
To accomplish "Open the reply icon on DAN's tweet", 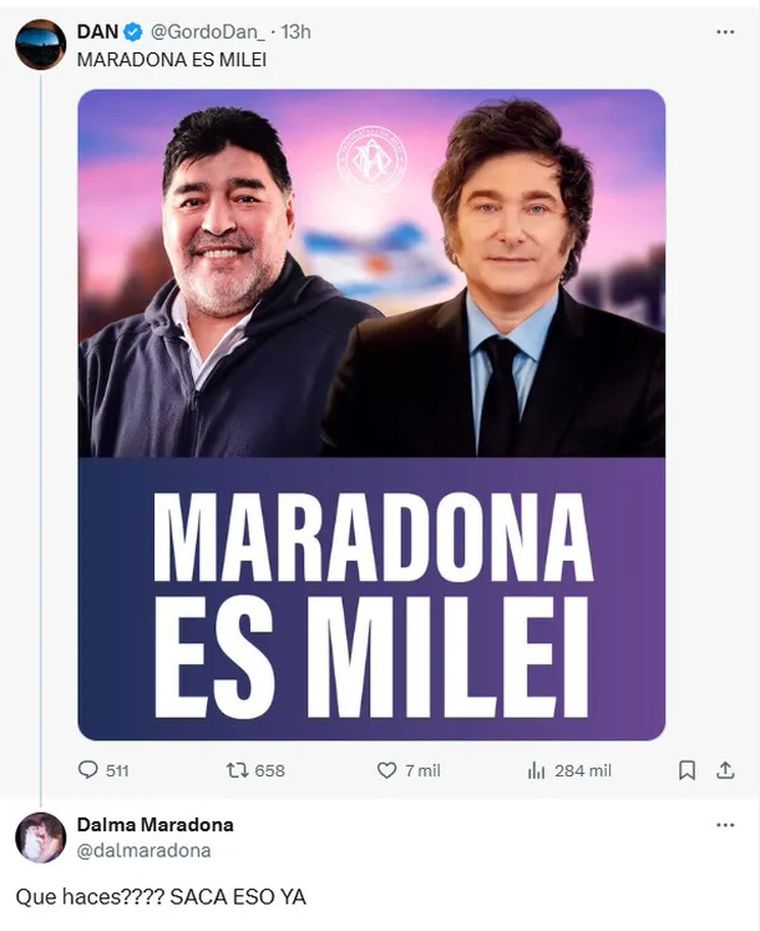I will click(87, 770).
